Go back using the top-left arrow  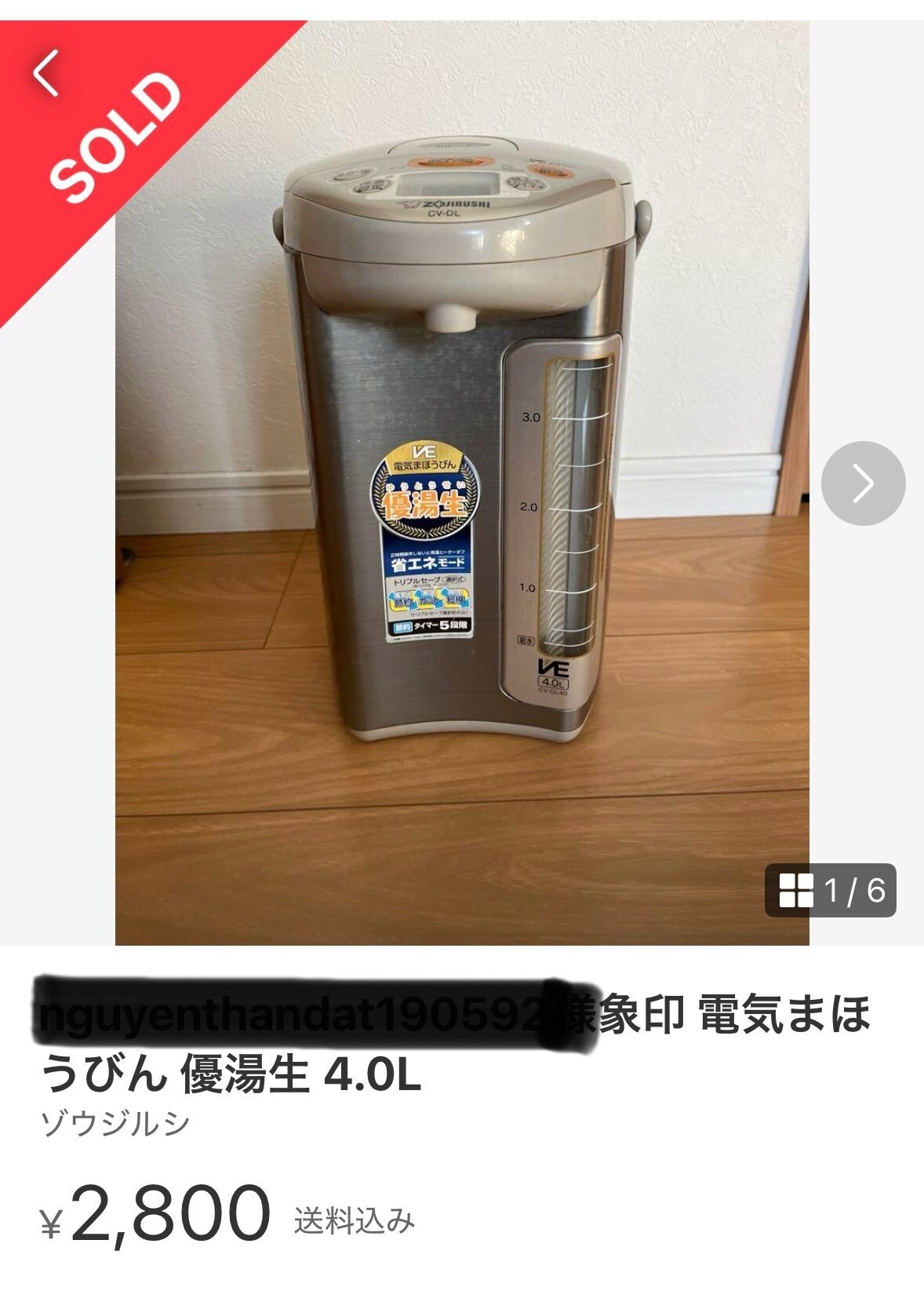pos(47,72)
